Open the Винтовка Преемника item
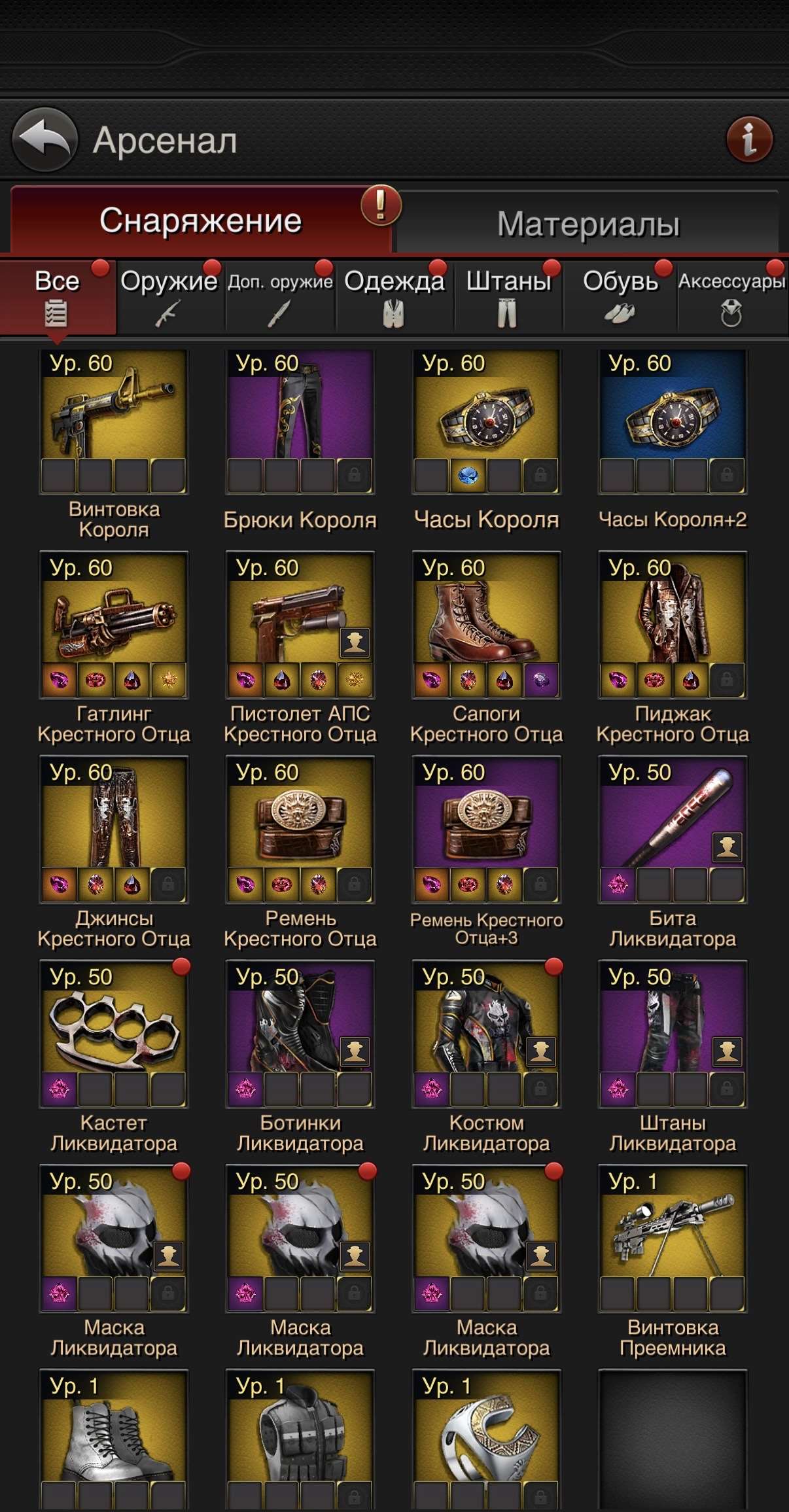 pos(673,1238)
